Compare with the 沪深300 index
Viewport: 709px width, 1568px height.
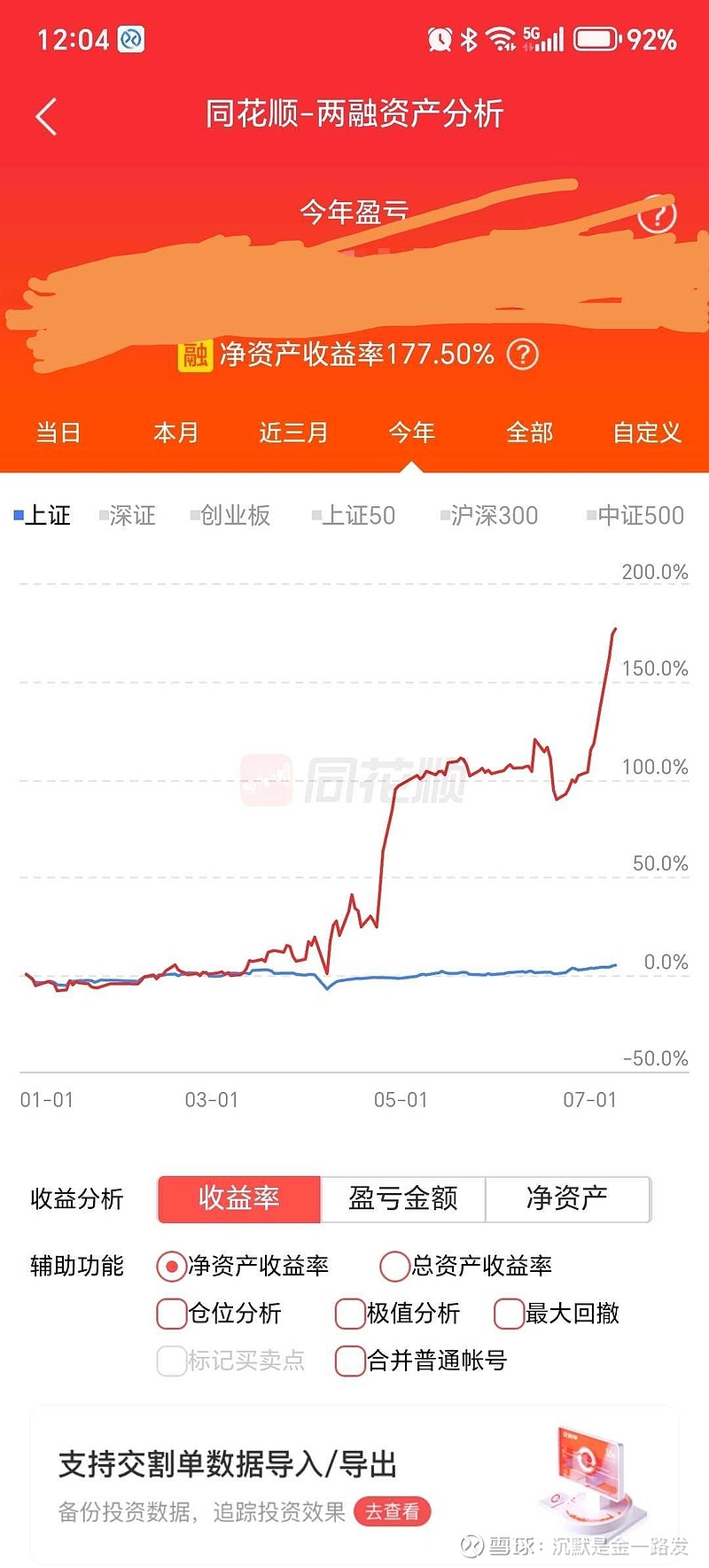point(489,515)
